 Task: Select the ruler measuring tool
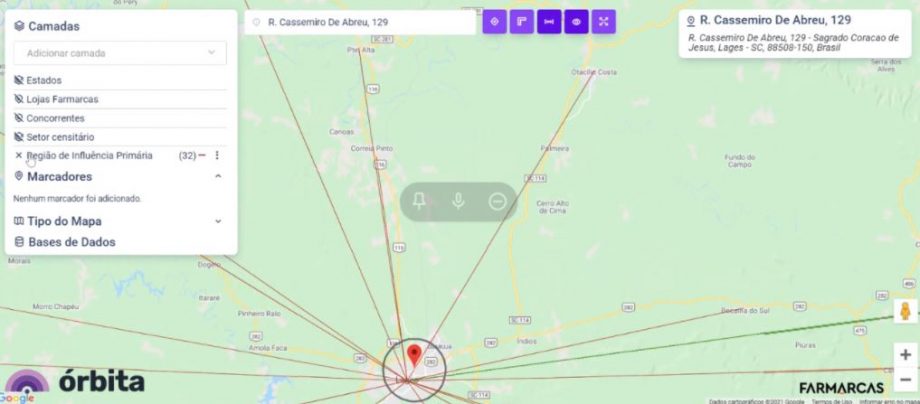pos(521,22)
